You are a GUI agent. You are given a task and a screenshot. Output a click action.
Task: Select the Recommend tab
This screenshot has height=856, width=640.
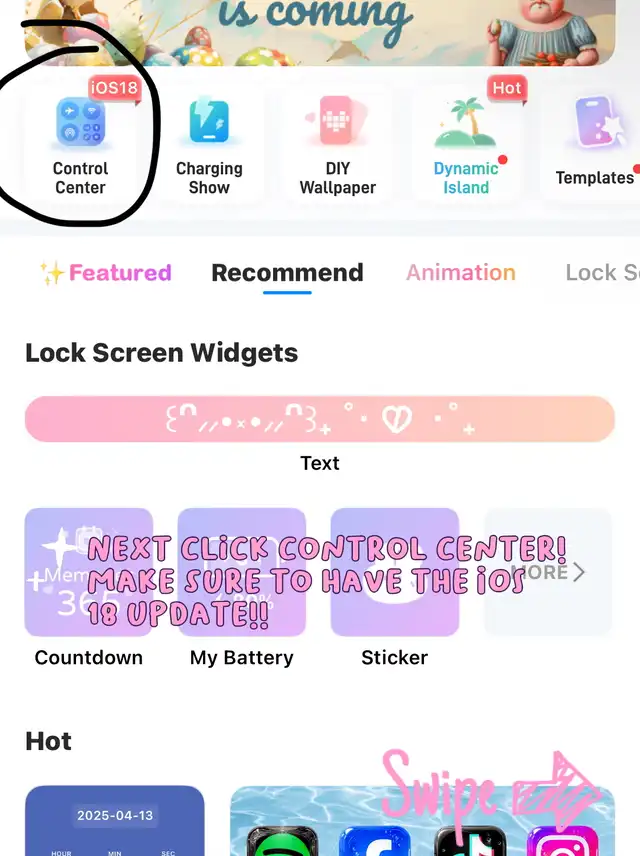(287, 272)
